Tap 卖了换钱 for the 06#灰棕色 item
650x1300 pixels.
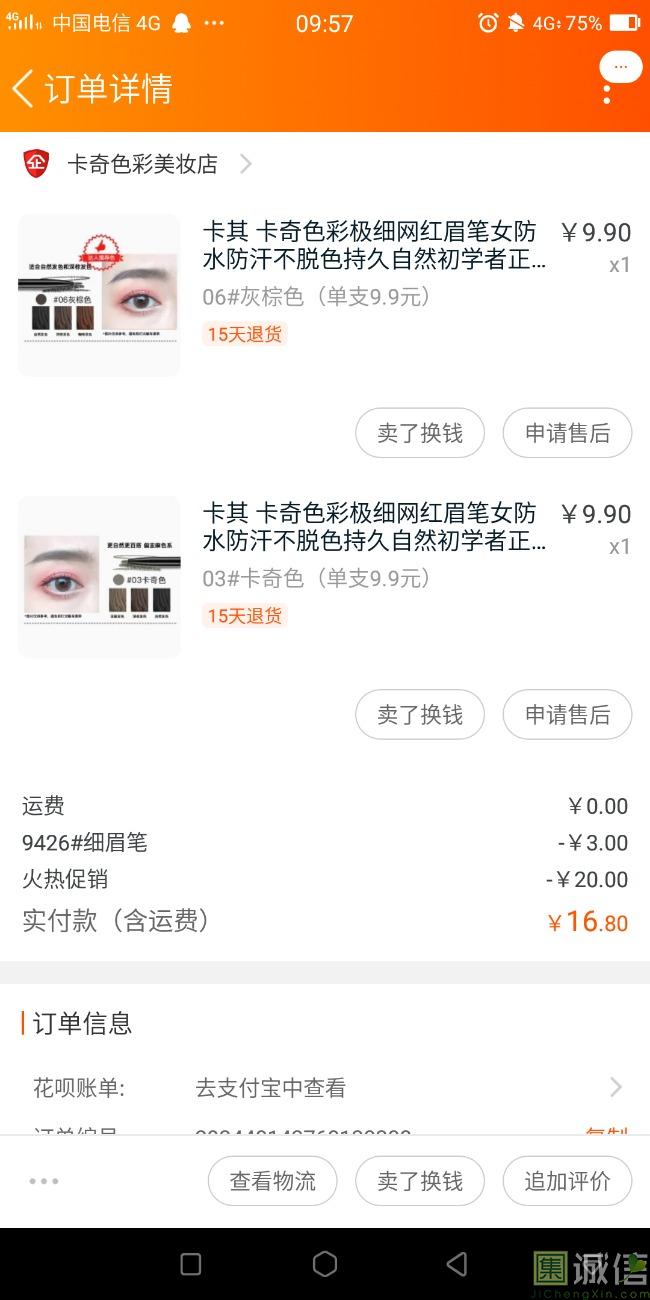pyautogui.click(x=420, y=433)
